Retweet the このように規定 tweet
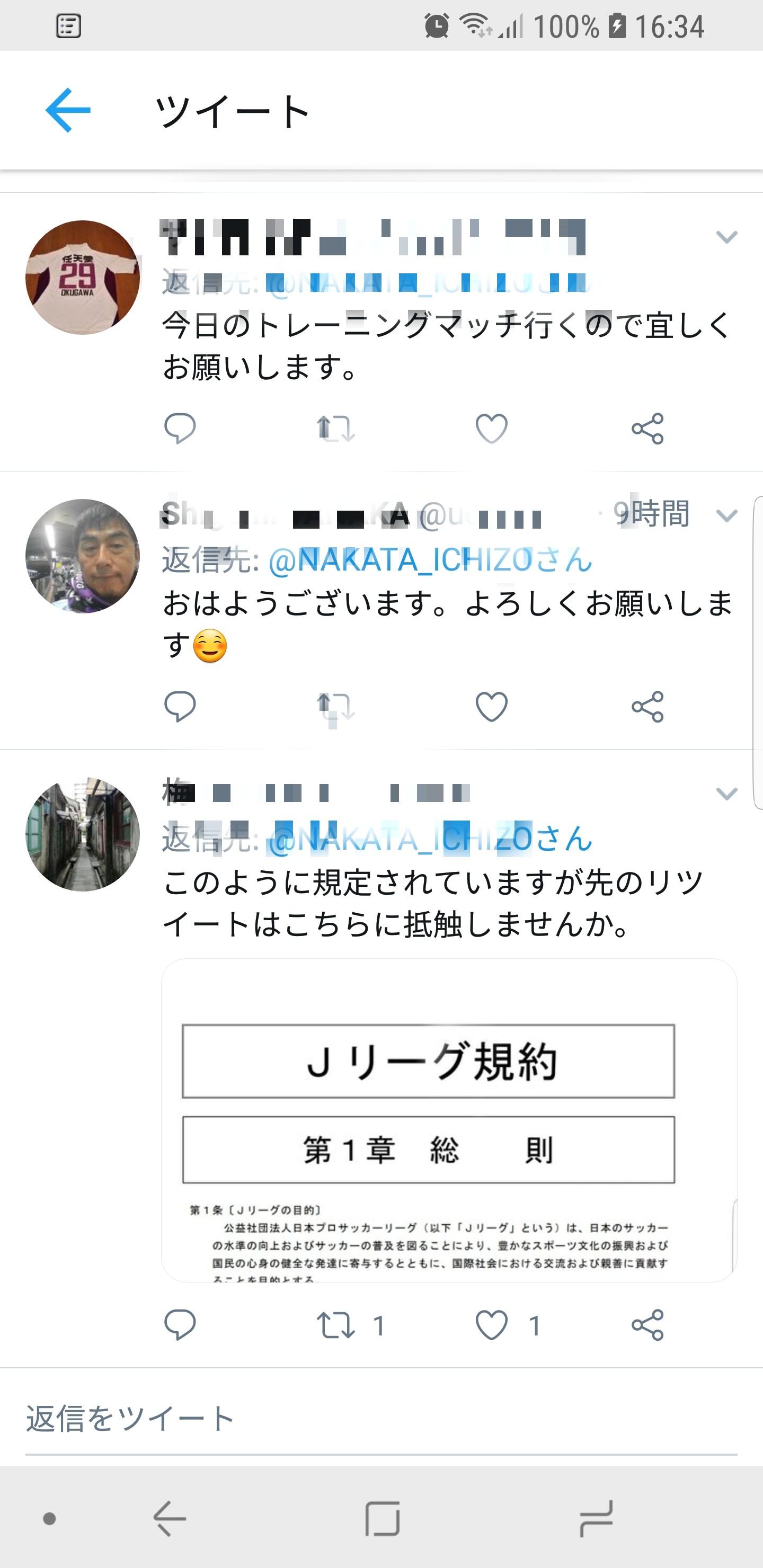This screenshot has height=1568, width=763. pos(335,1324)
